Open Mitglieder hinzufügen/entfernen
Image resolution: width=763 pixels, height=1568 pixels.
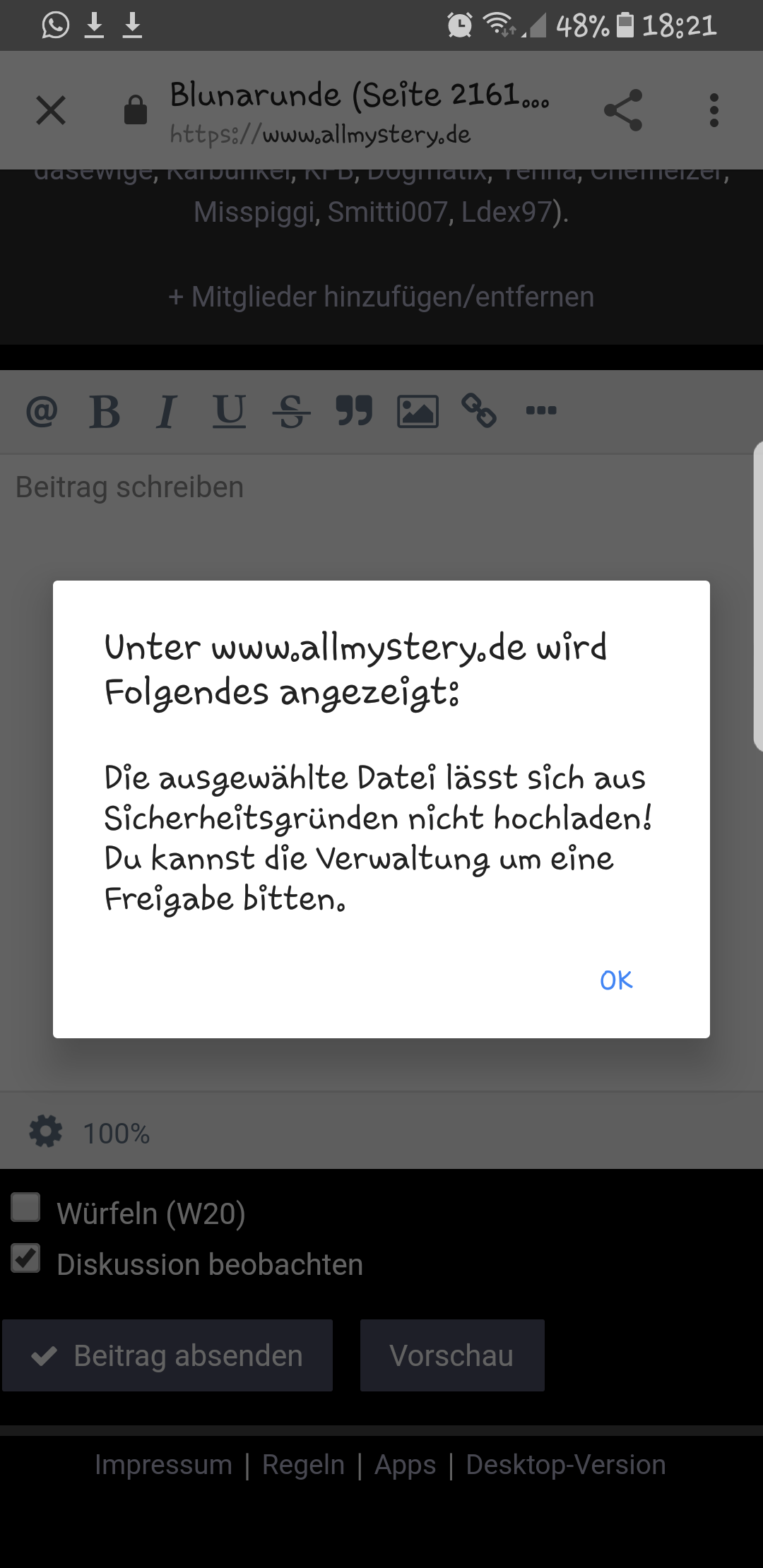(381, 297)
